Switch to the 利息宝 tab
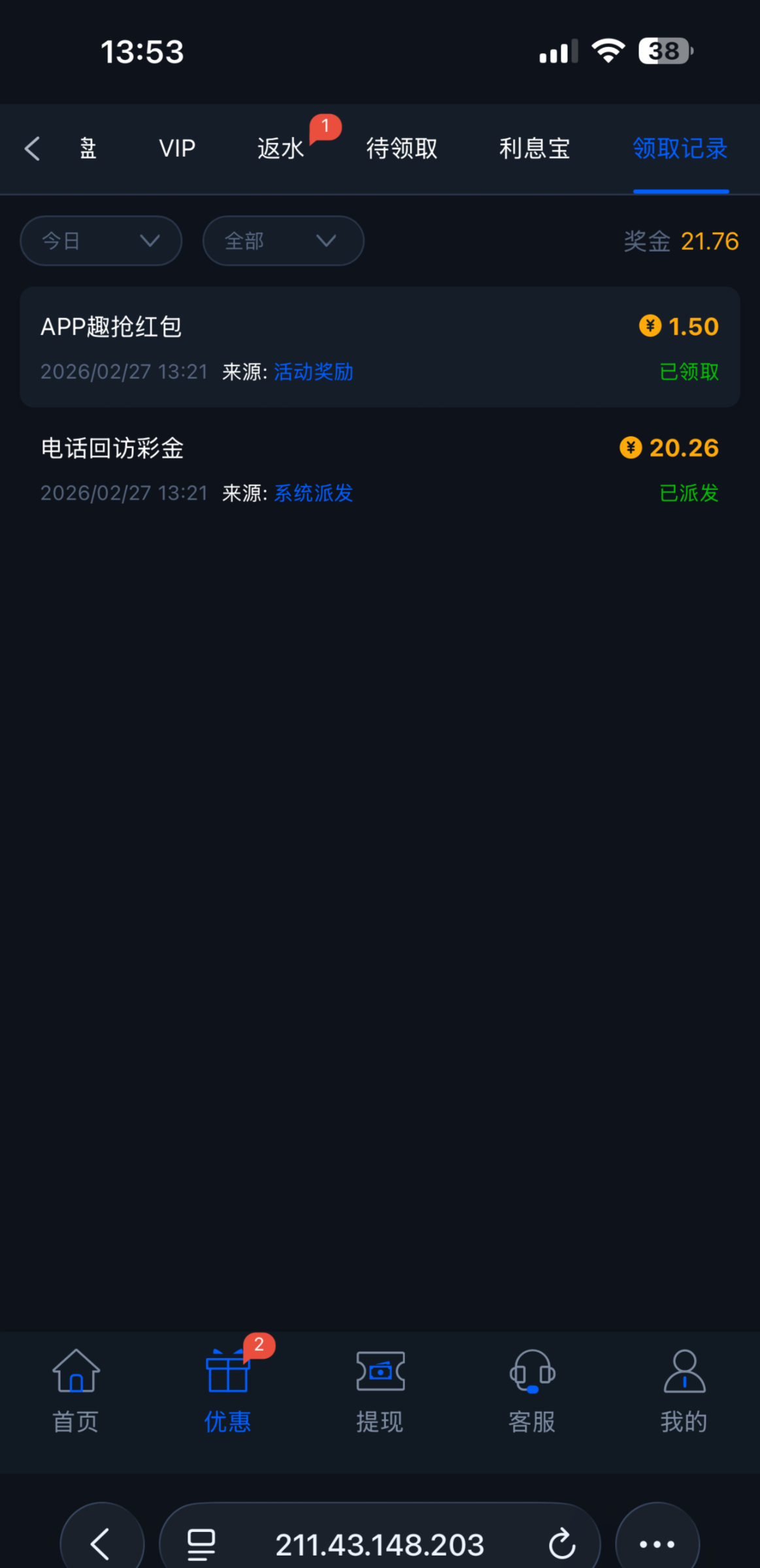This screenshot has height=1568, width=760. (535, 149)
